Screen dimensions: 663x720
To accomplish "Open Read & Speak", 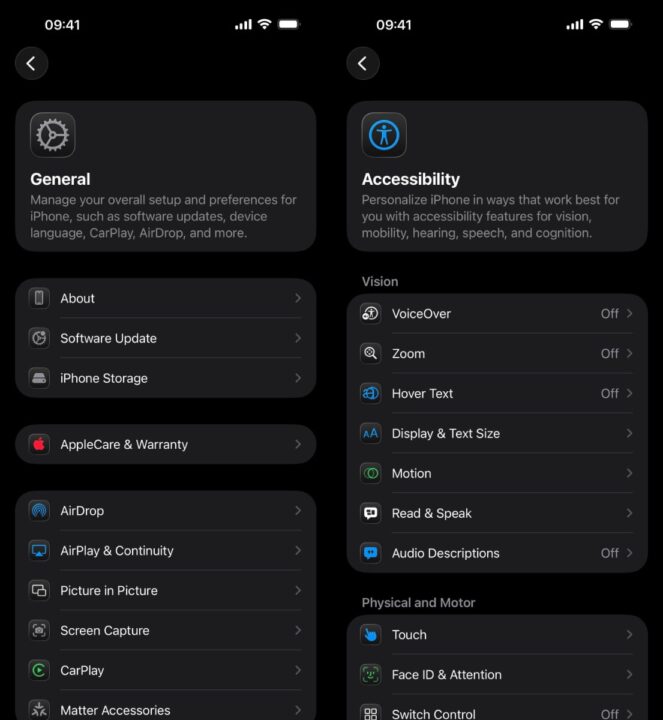I will (496, 513).
